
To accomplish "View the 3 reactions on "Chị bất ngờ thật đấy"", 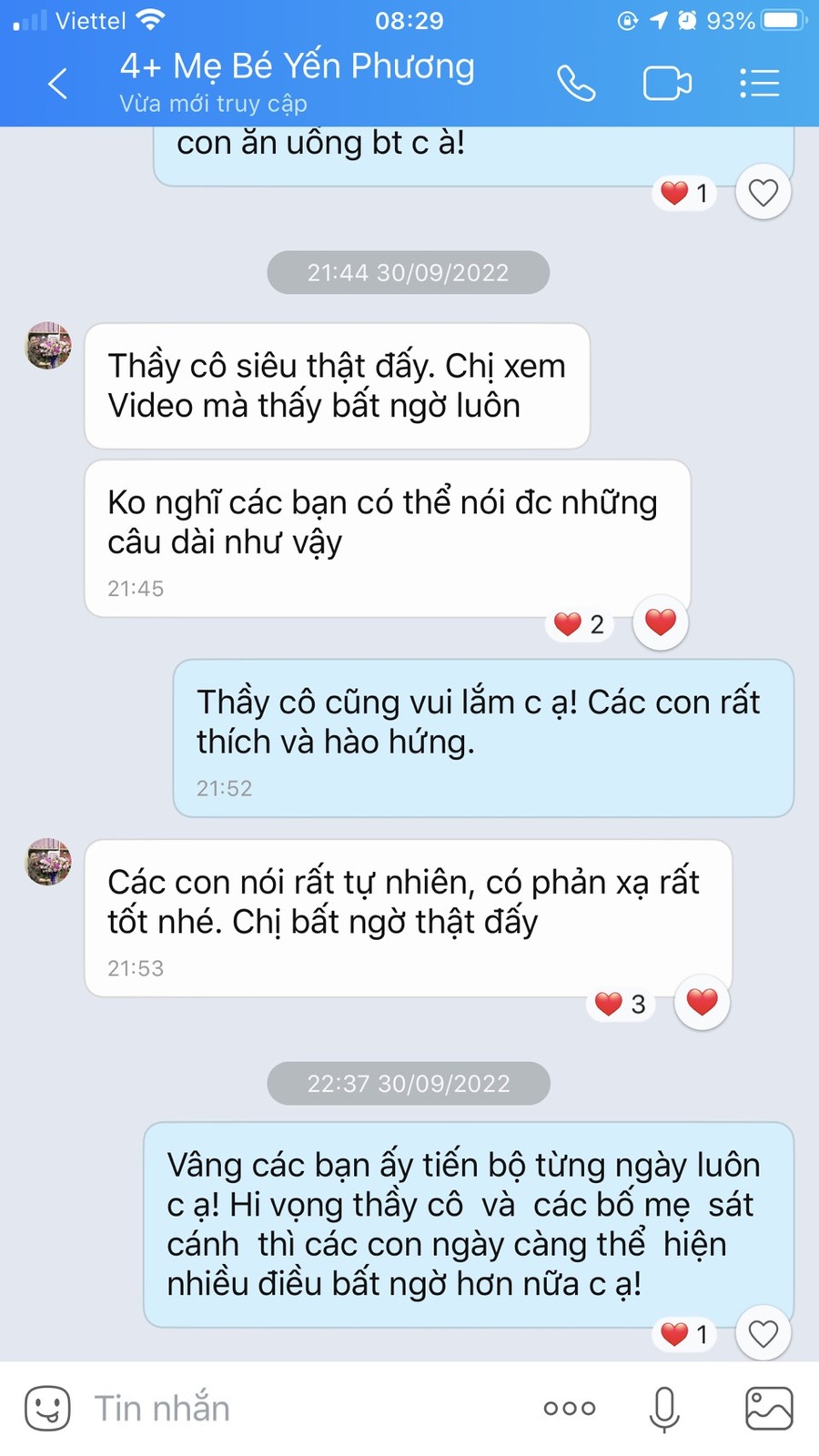I will pyautogui.click(x=621, y=1004).
